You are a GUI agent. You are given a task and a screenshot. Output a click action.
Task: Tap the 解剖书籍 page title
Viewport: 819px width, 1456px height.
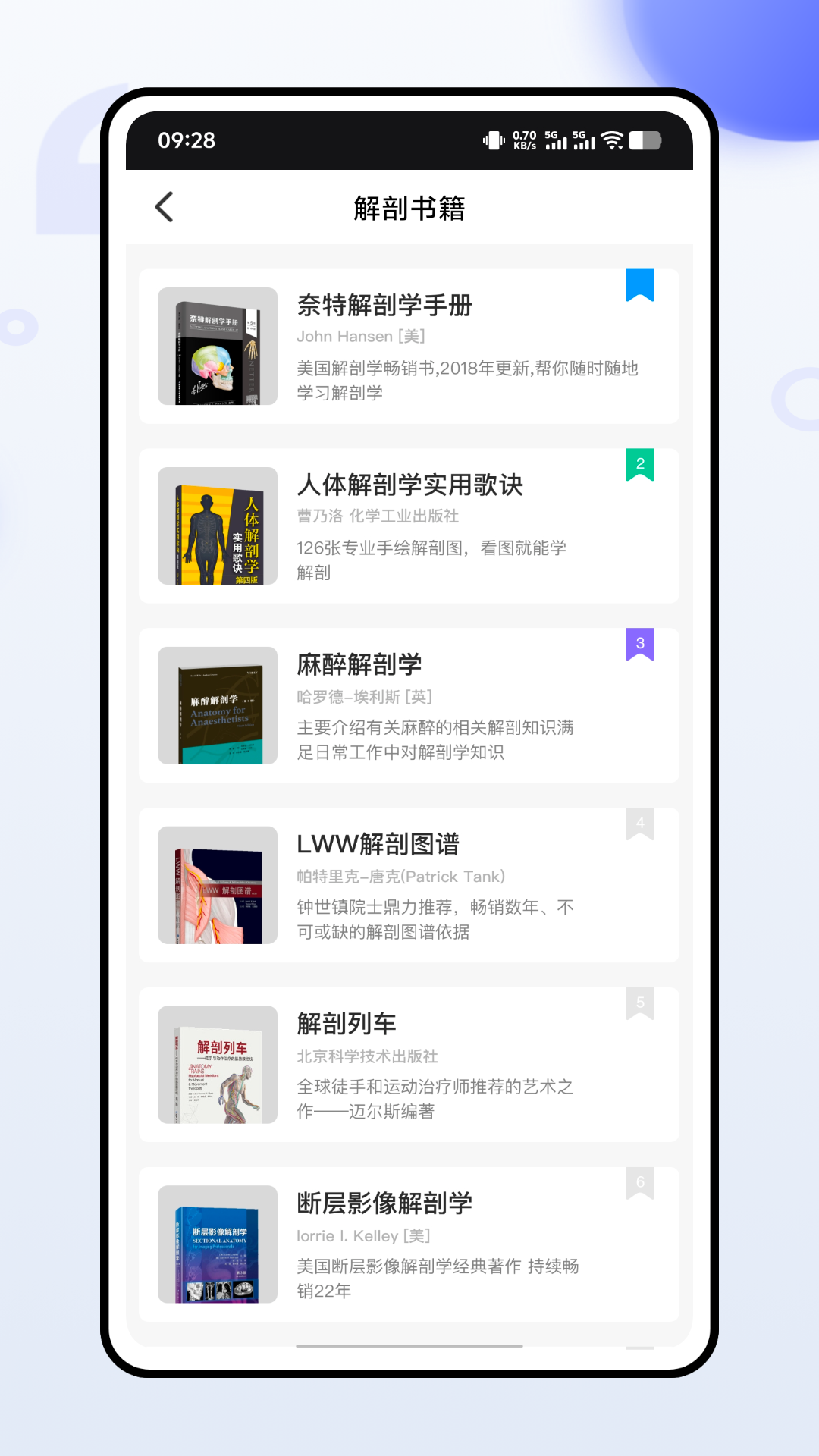pos(409,206)
